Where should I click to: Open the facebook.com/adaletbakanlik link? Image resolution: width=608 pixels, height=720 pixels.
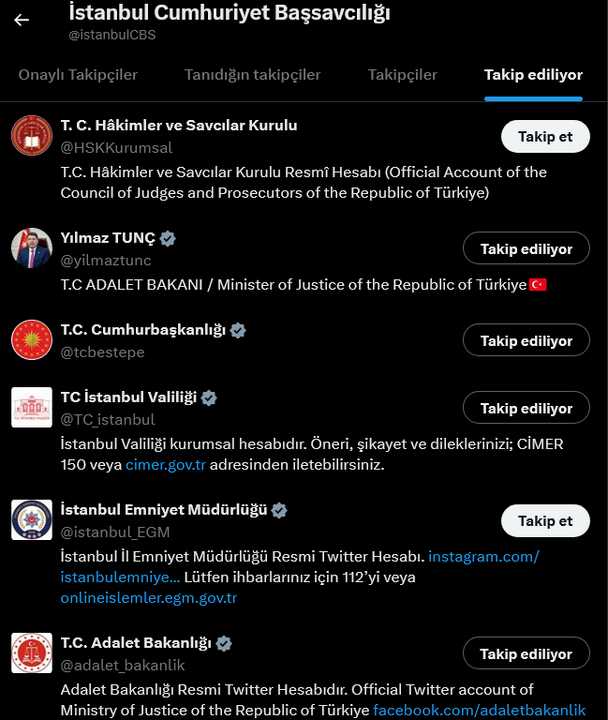478,710
